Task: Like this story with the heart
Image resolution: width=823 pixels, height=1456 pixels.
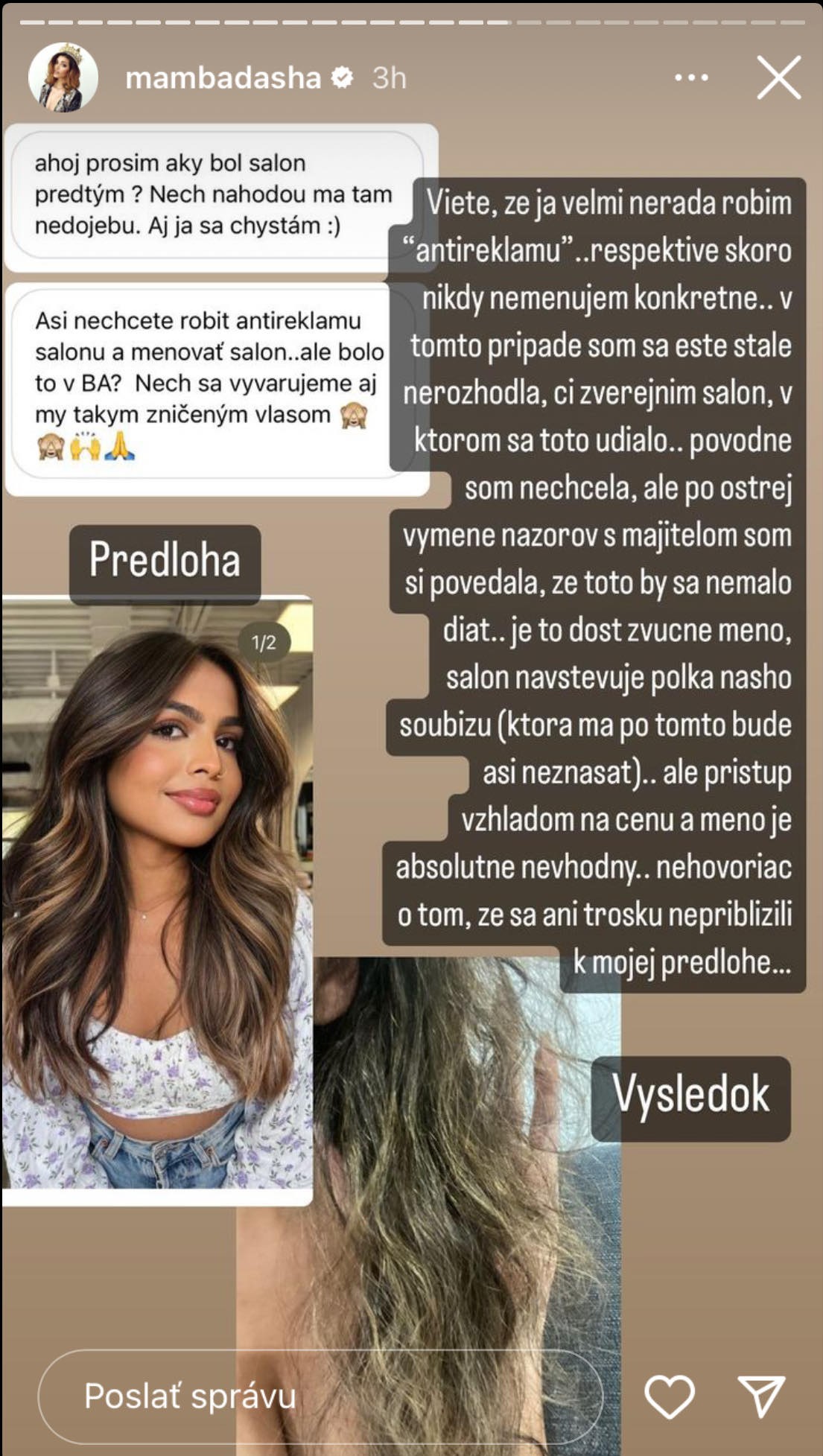Action: click(x=669, y=1396)
